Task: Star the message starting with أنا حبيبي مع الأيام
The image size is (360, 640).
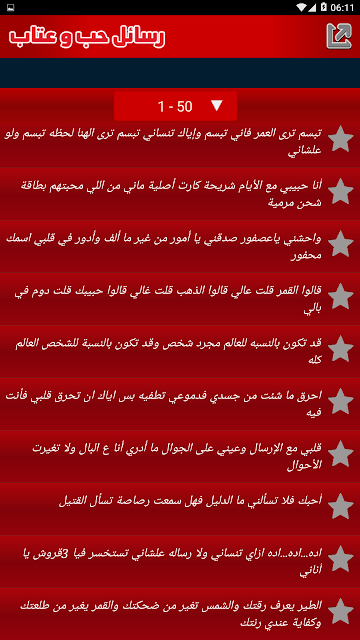Action: (x=341, y=191)
